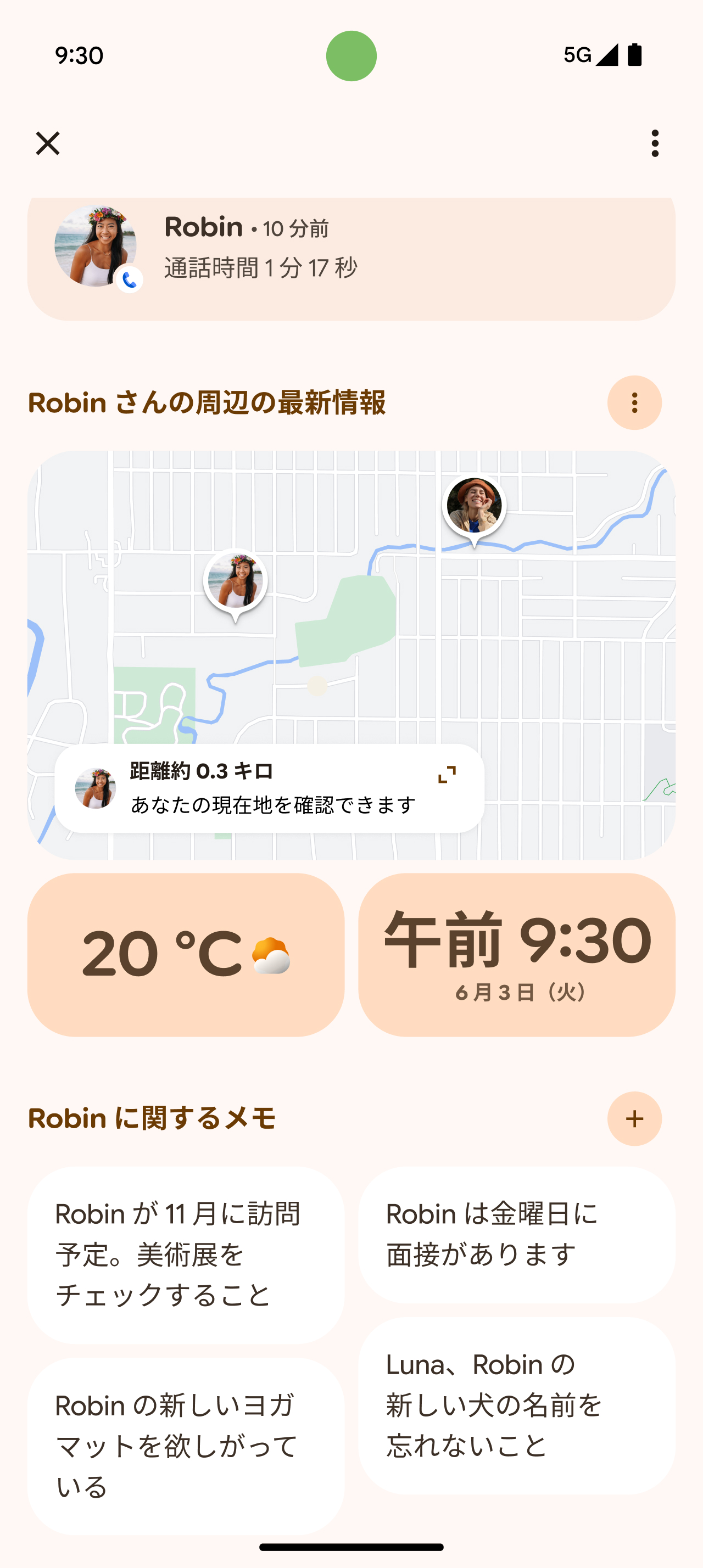The width and height of the screenshot is (703, 1568).
Task: Tap the battery icon in the status bar
Action: [635, 55]
